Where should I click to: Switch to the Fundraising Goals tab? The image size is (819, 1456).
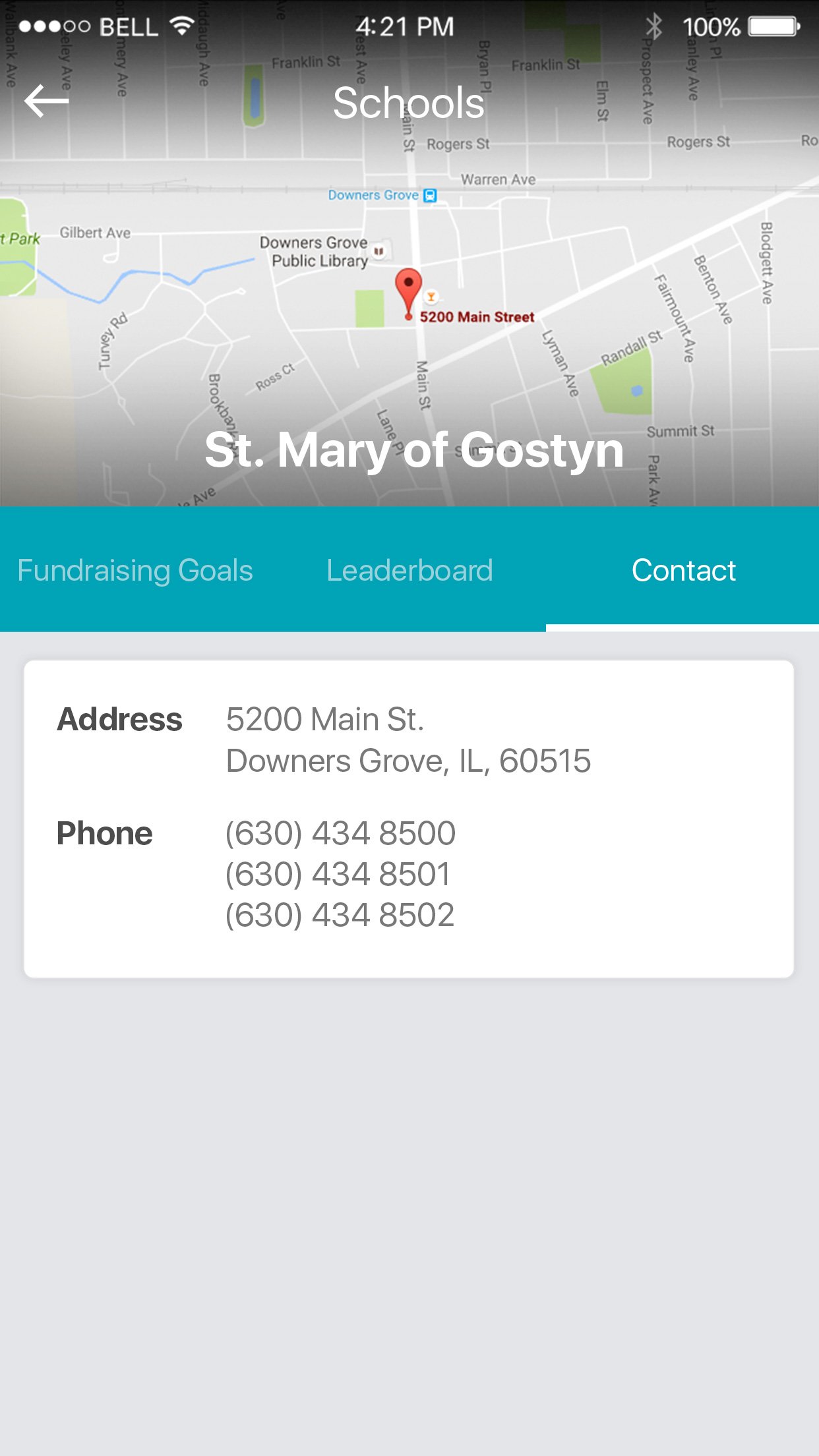pyautogui.click(x=136, y=569)
